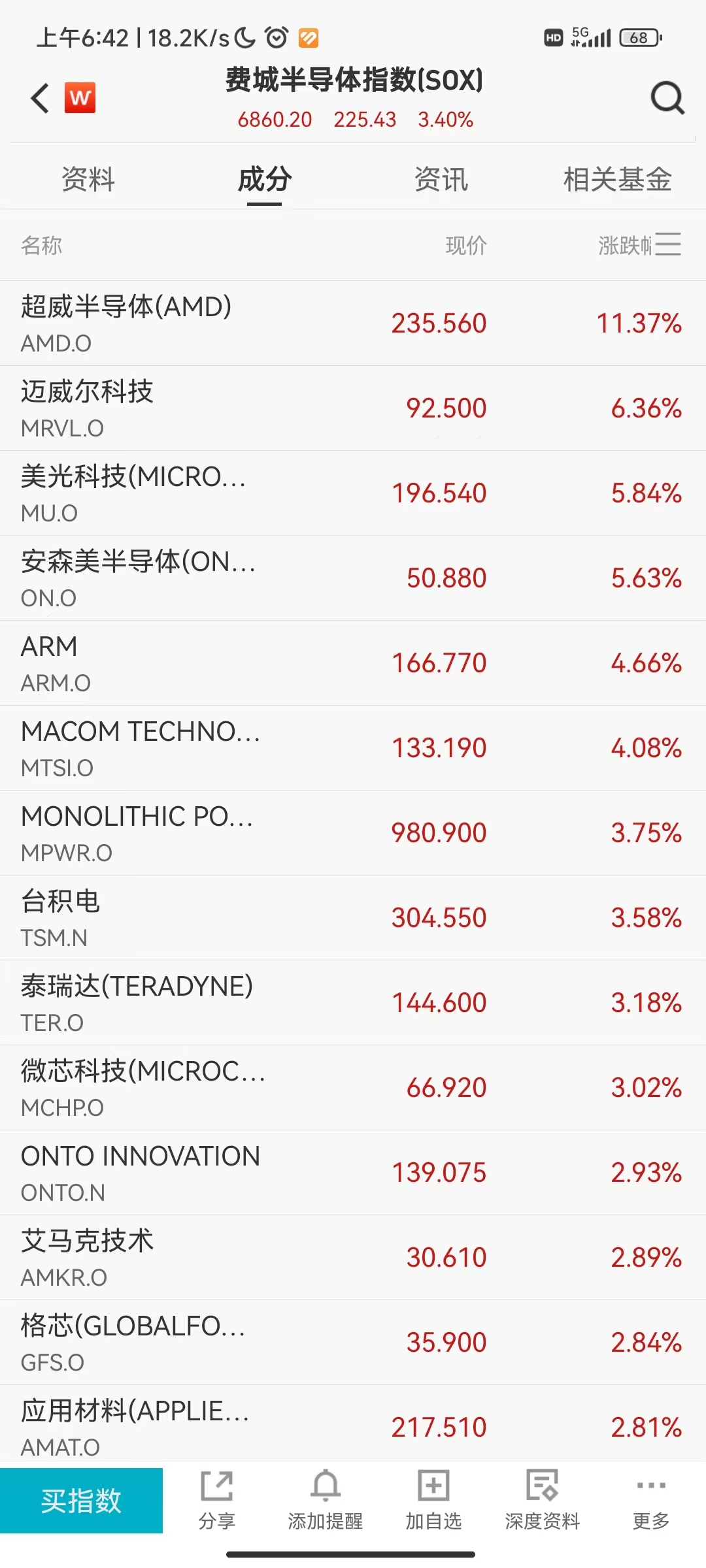Sort the list by 涨跌幅 column

coord(626,246)
